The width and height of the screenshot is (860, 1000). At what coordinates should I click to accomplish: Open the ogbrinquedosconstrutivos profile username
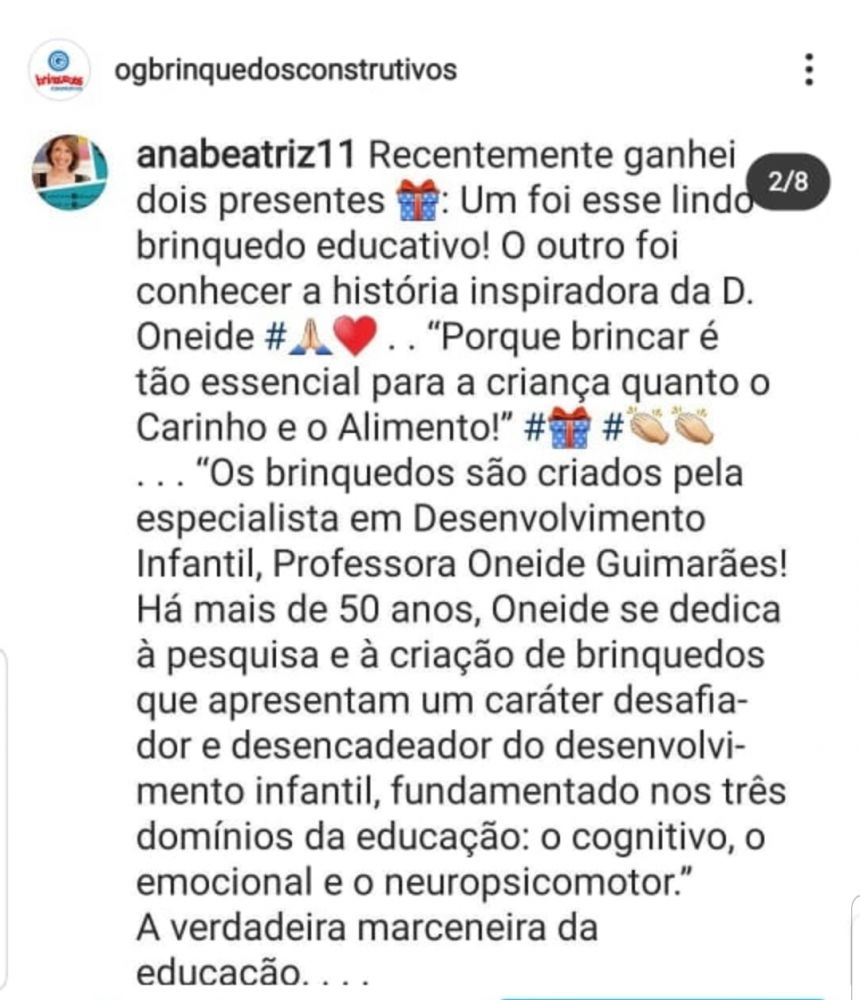pyautogui.click(x=286, y=70)
